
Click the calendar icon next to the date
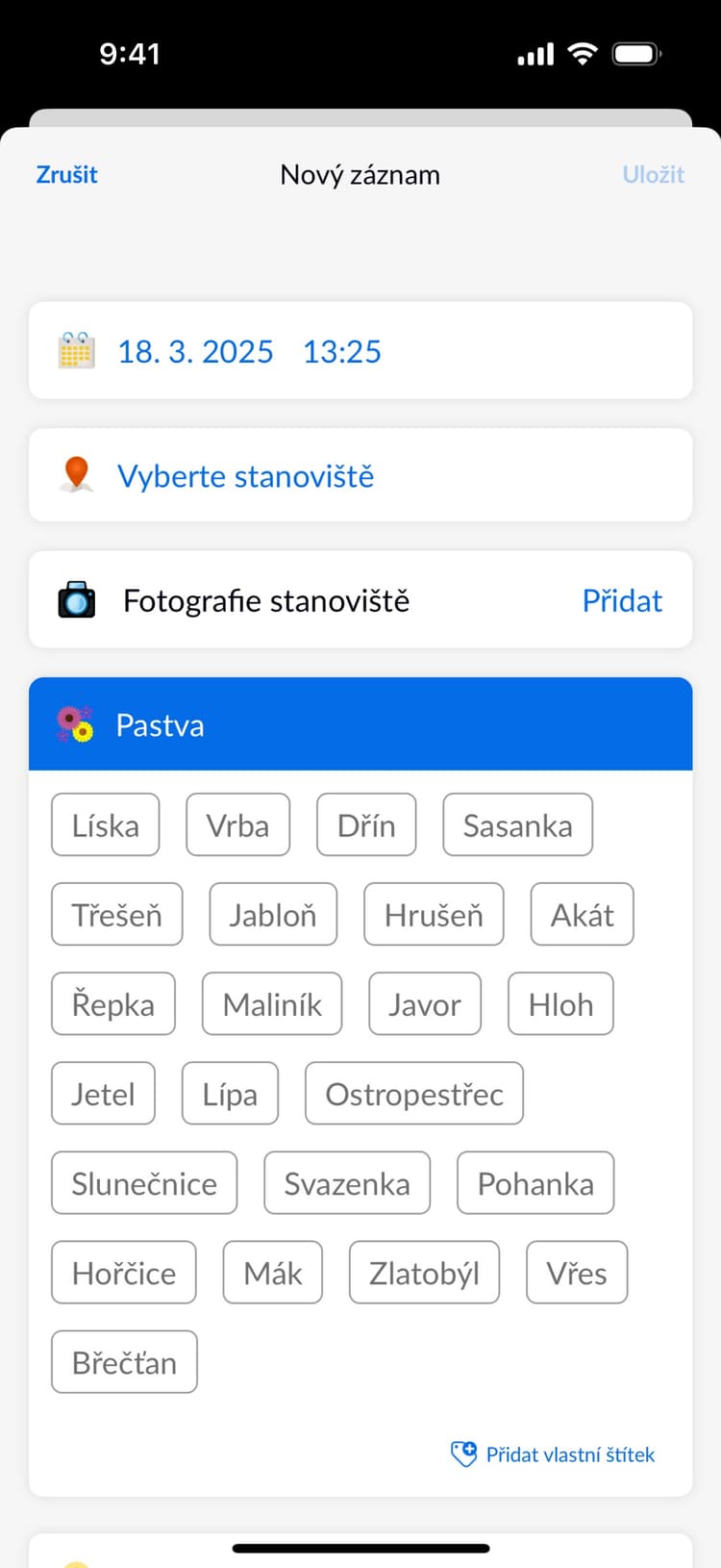tap(78, 350)
